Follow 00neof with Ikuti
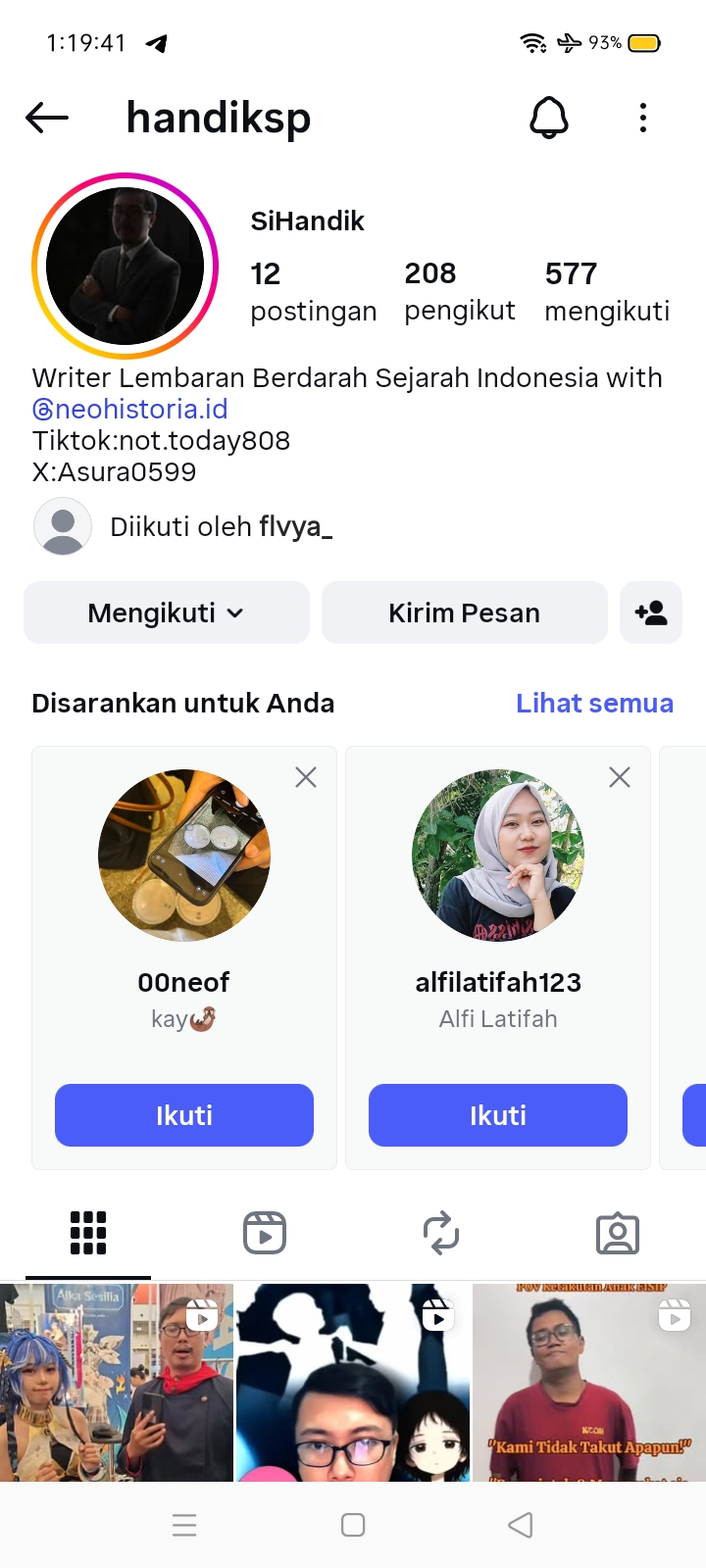 [x=184, y=1115]
